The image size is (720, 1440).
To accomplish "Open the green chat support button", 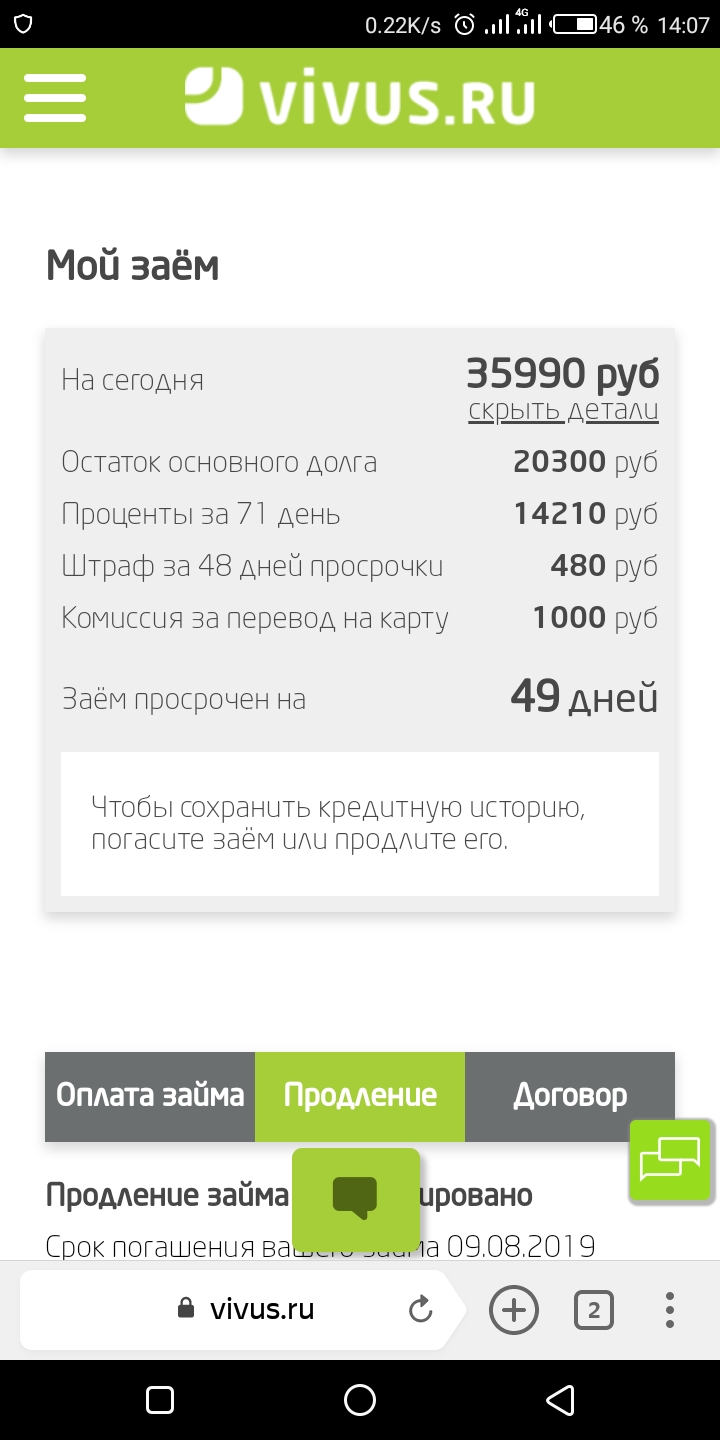I will coord(670,1161).
